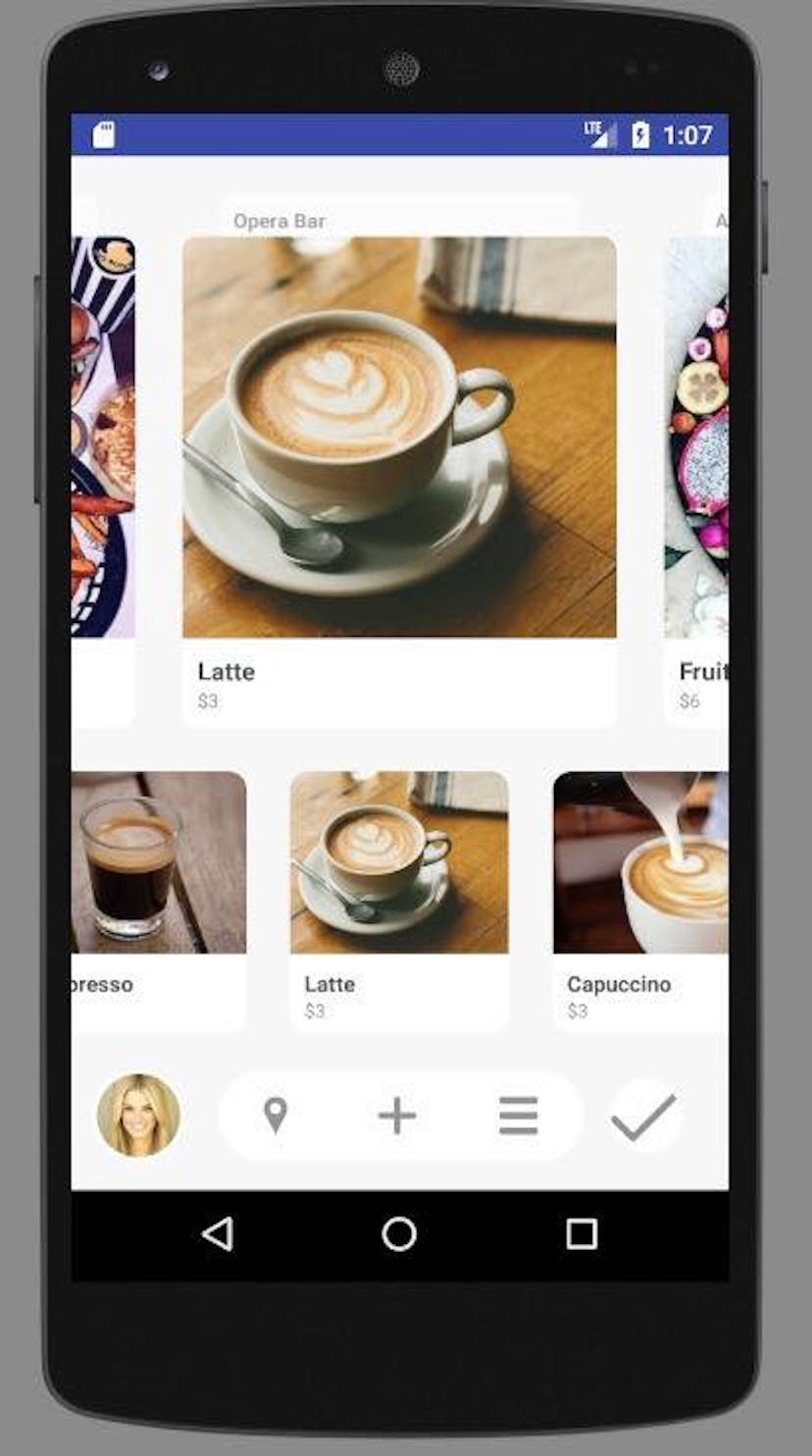Open the user profile photo
Viewport: 812px width, 1456px height.
point(138,1116)
